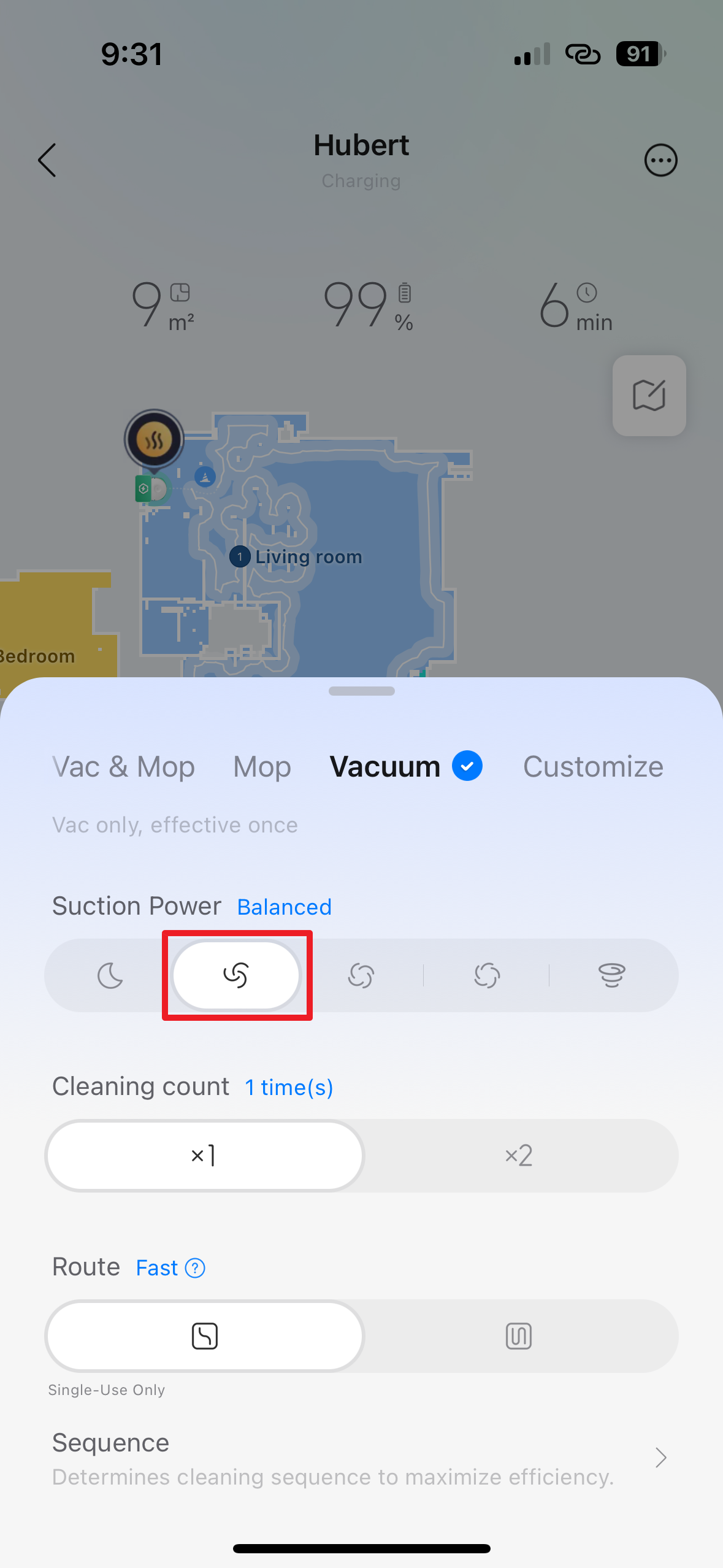Choose the Fast route option

(204, 1336)
